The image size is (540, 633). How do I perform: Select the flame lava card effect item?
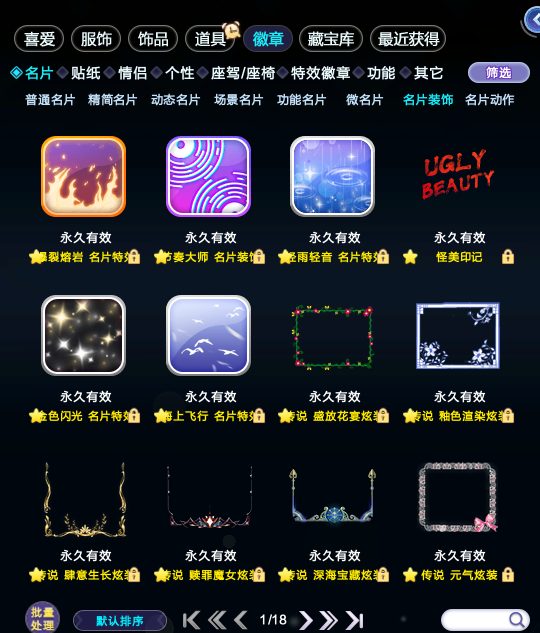[84, 176]
